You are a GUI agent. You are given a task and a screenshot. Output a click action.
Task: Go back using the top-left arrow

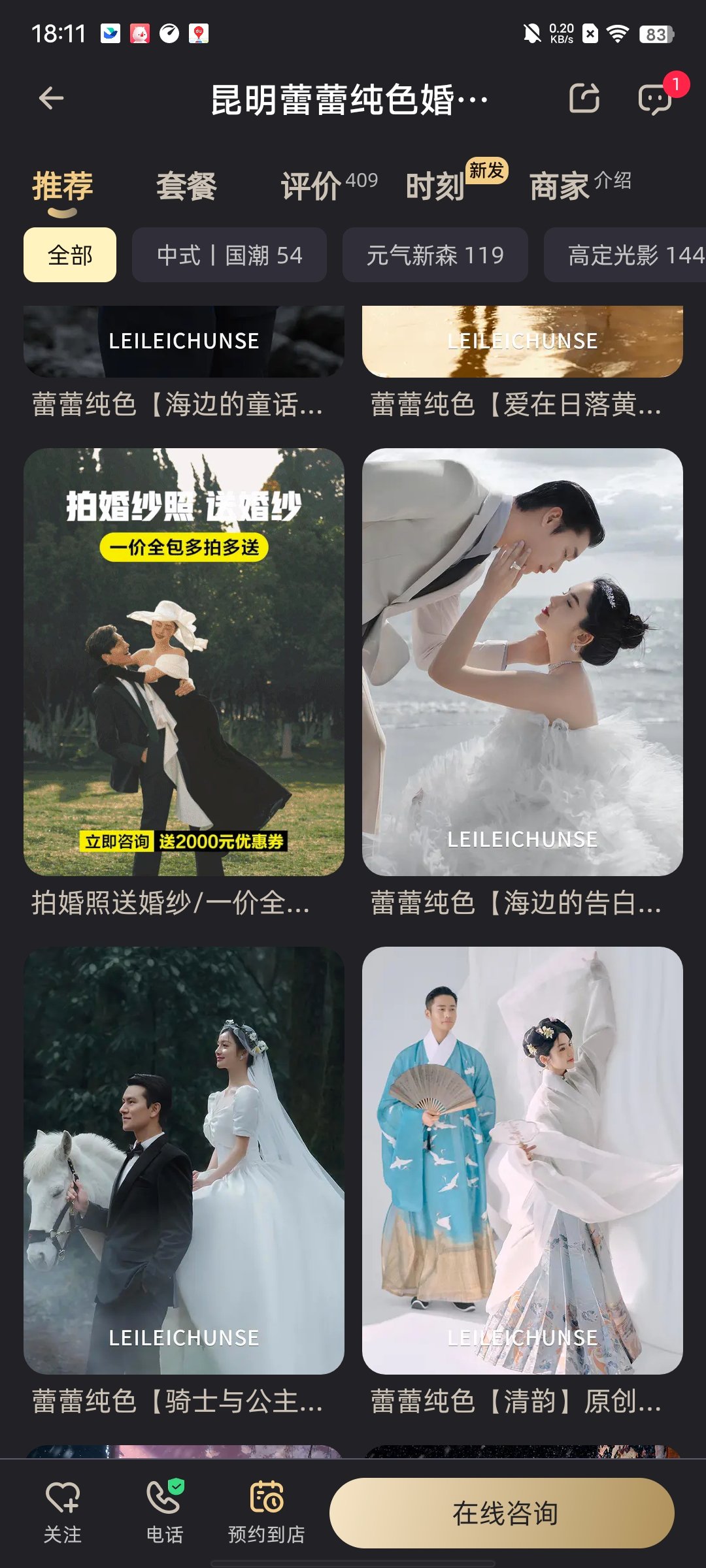pos(51,99)
